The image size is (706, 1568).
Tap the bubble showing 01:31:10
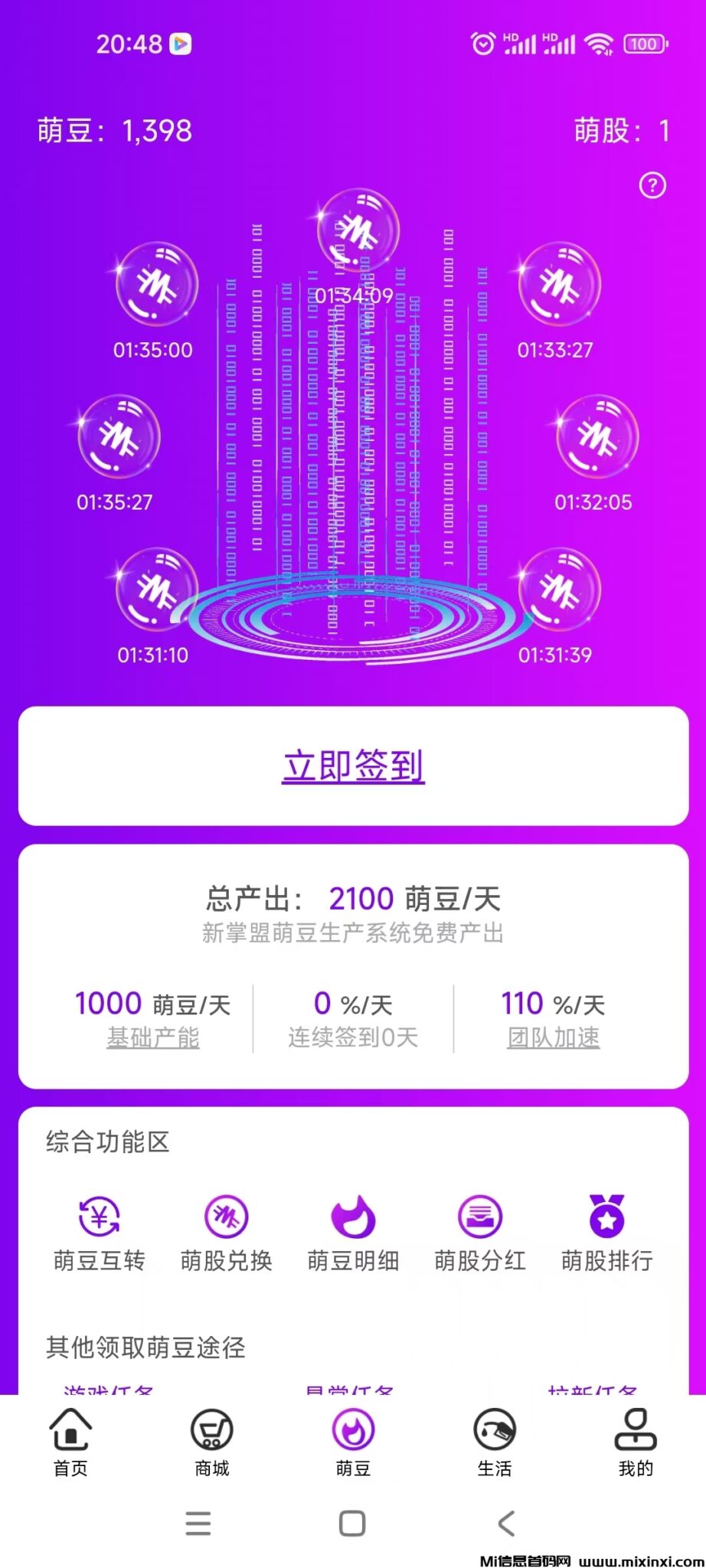point(157,590)
